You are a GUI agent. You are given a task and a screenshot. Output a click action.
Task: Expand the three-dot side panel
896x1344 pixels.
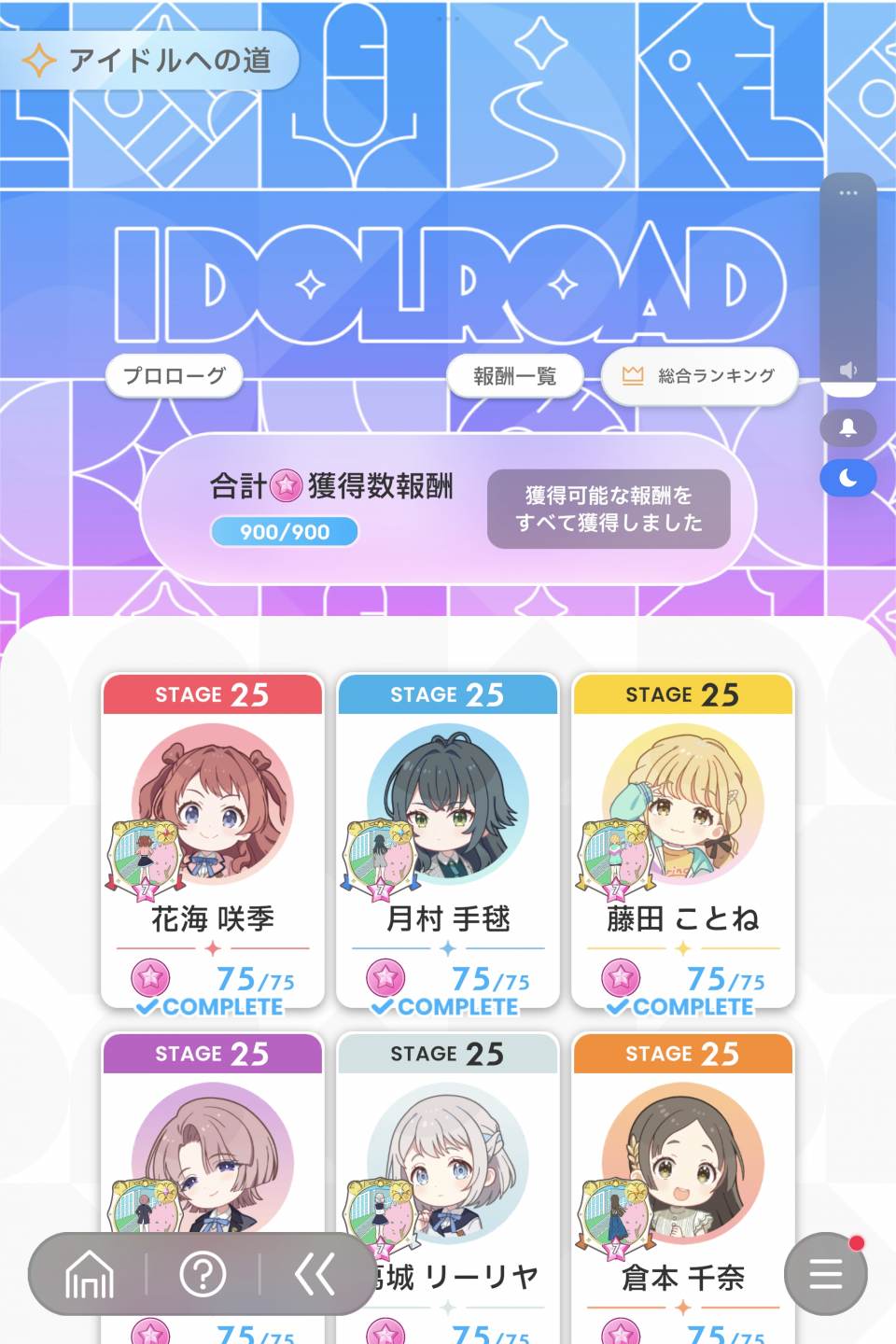click(x=847, y=193)
